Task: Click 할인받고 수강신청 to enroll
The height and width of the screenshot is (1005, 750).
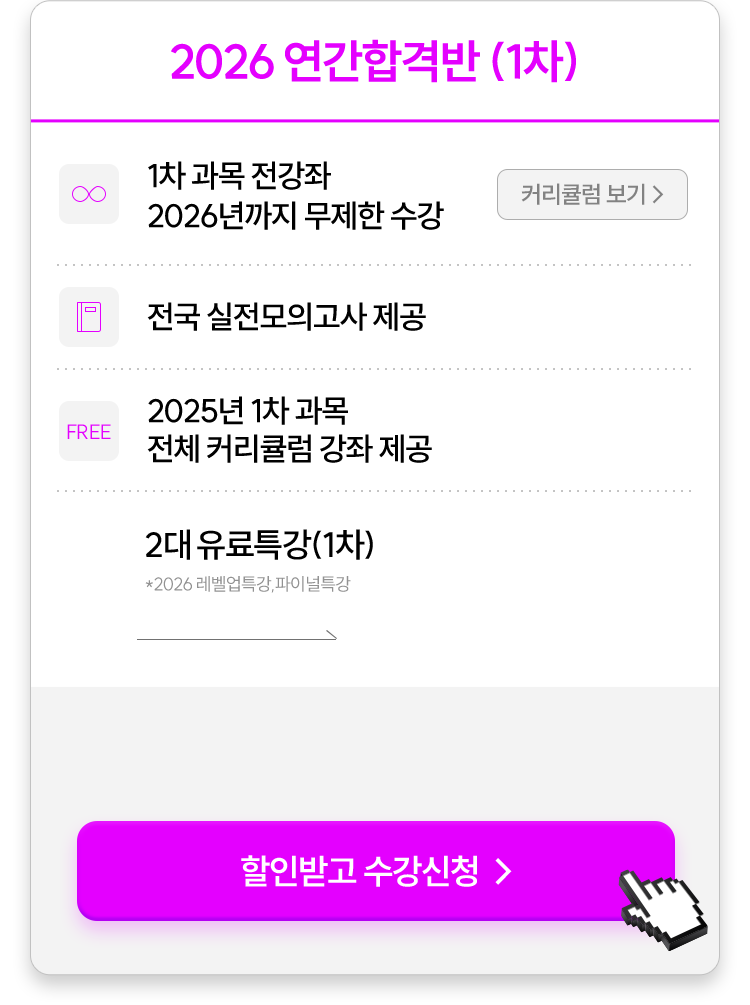Action: click(x=375, y=871)
